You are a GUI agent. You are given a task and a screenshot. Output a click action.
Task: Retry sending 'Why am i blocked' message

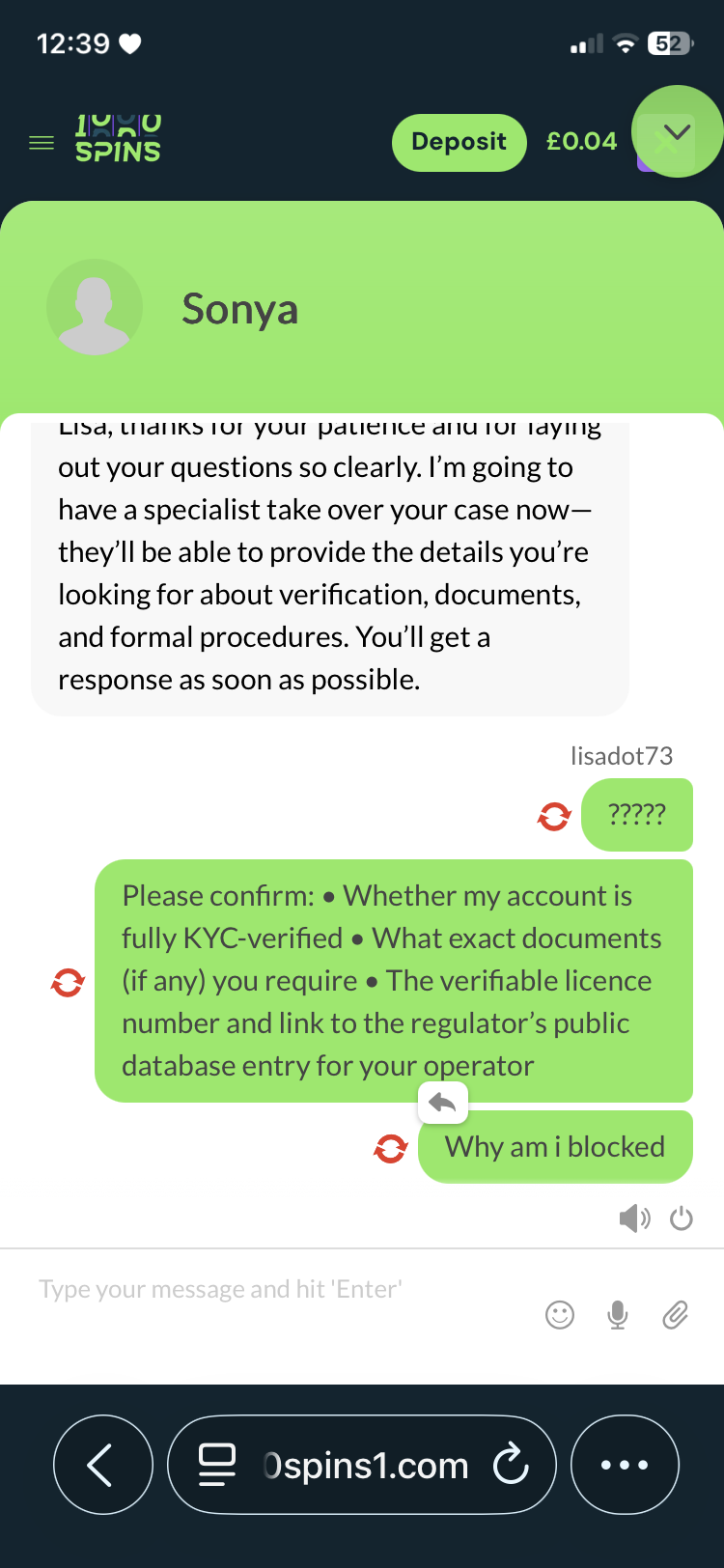[x=390, y=1148]
